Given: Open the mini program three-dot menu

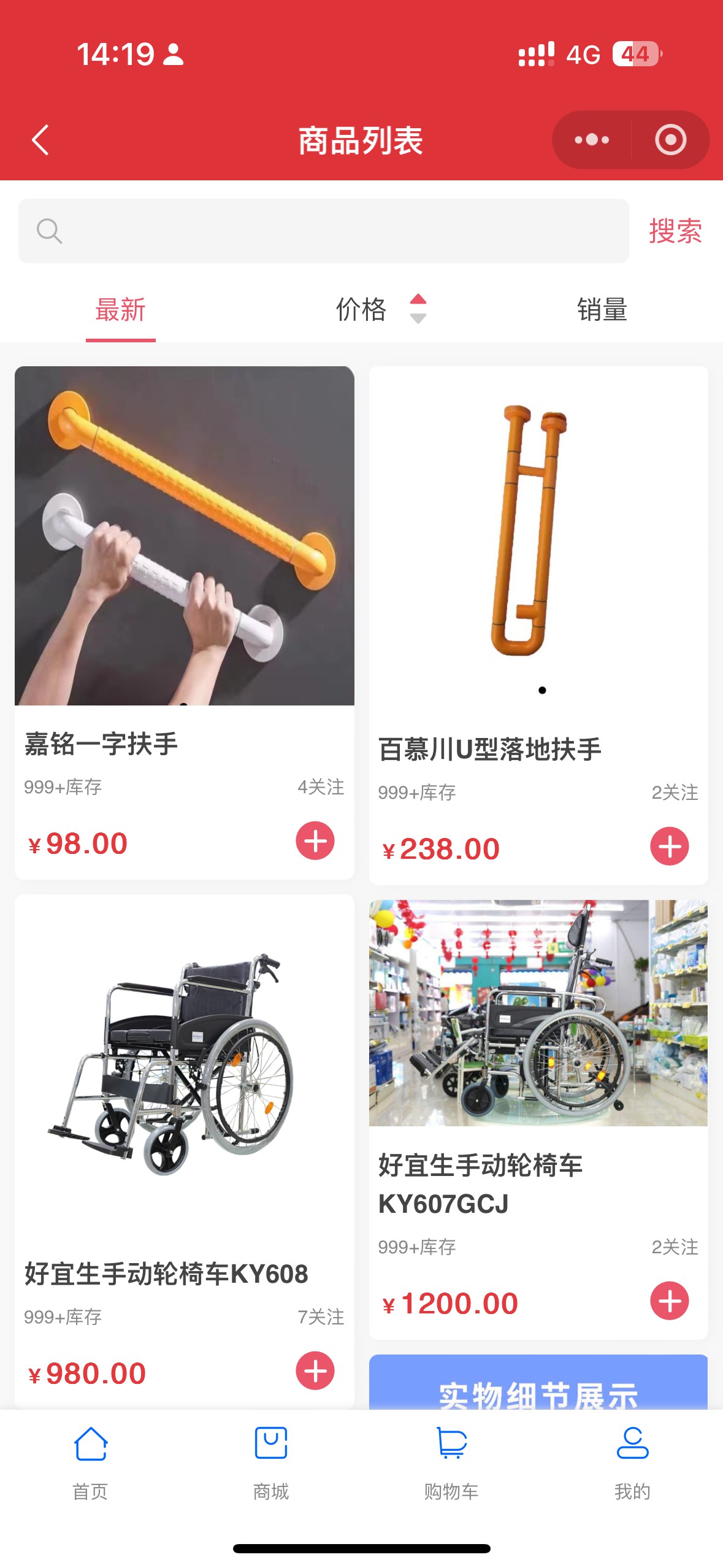Looking at the screenshot, I should tap(592, 140).
